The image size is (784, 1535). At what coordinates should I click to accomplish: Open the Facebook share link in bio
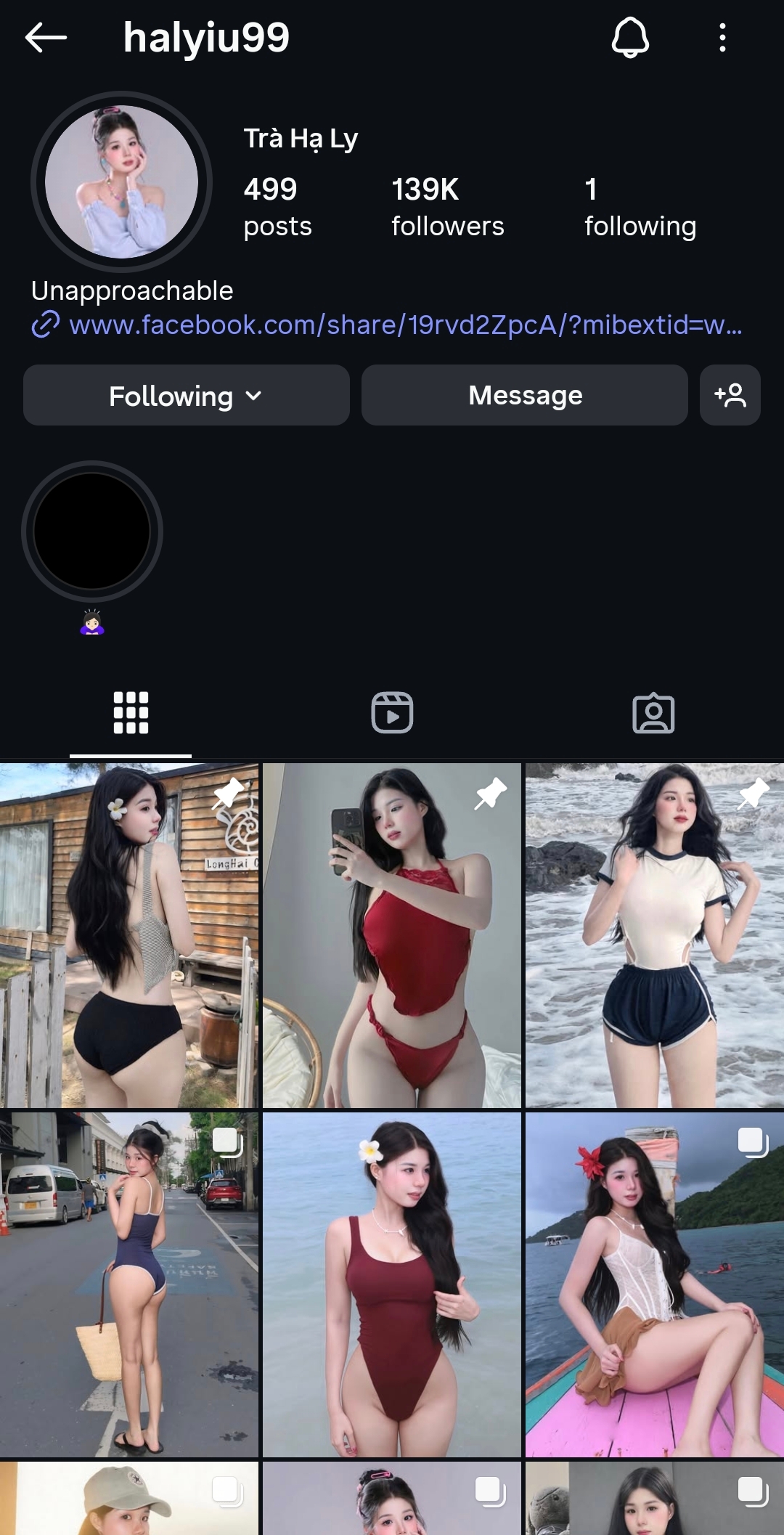pyautogui.click(x=405, y=325)
